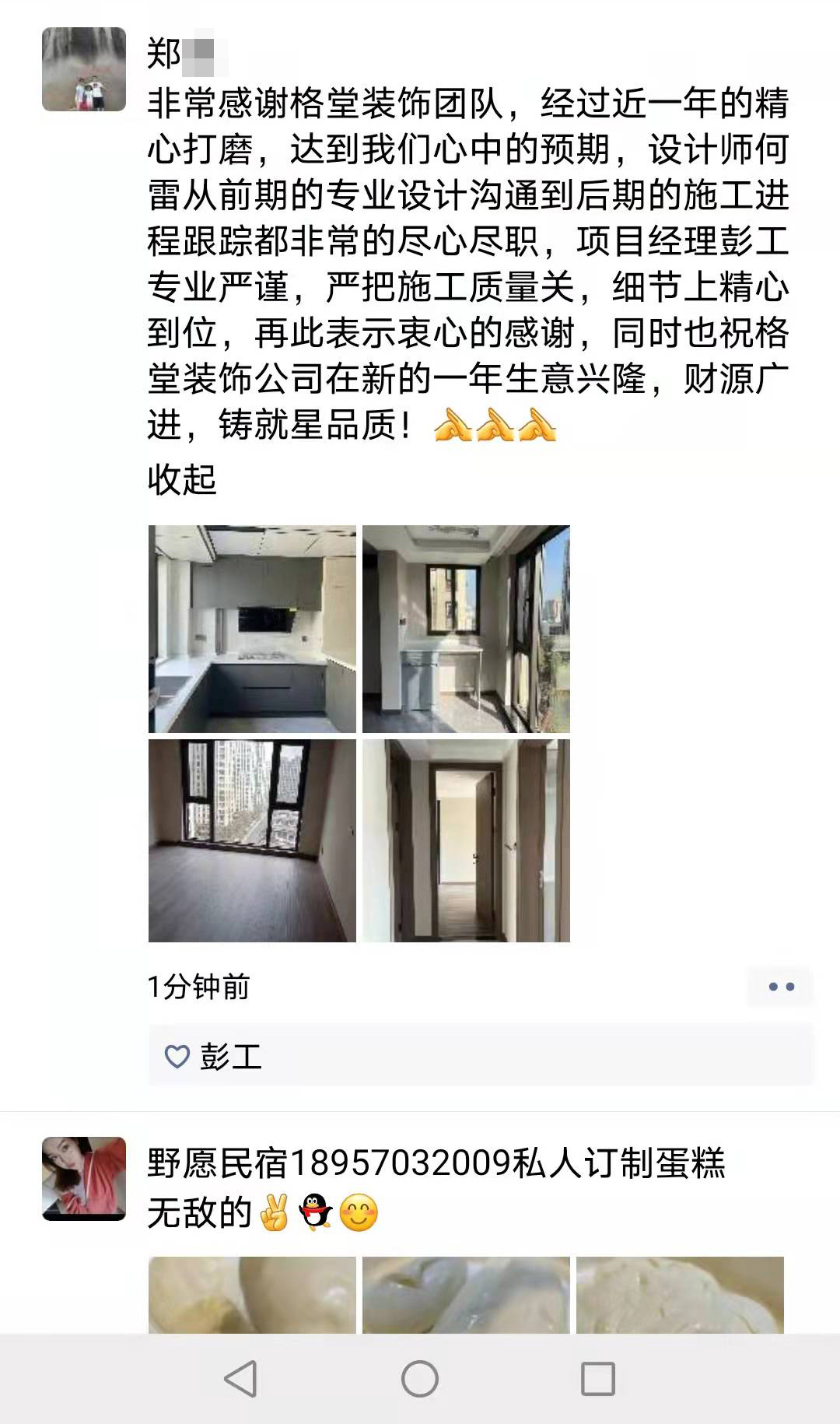Collapse the post text with 收起
The width and height of the screenshot is (840, 1424).
[182, 479]
